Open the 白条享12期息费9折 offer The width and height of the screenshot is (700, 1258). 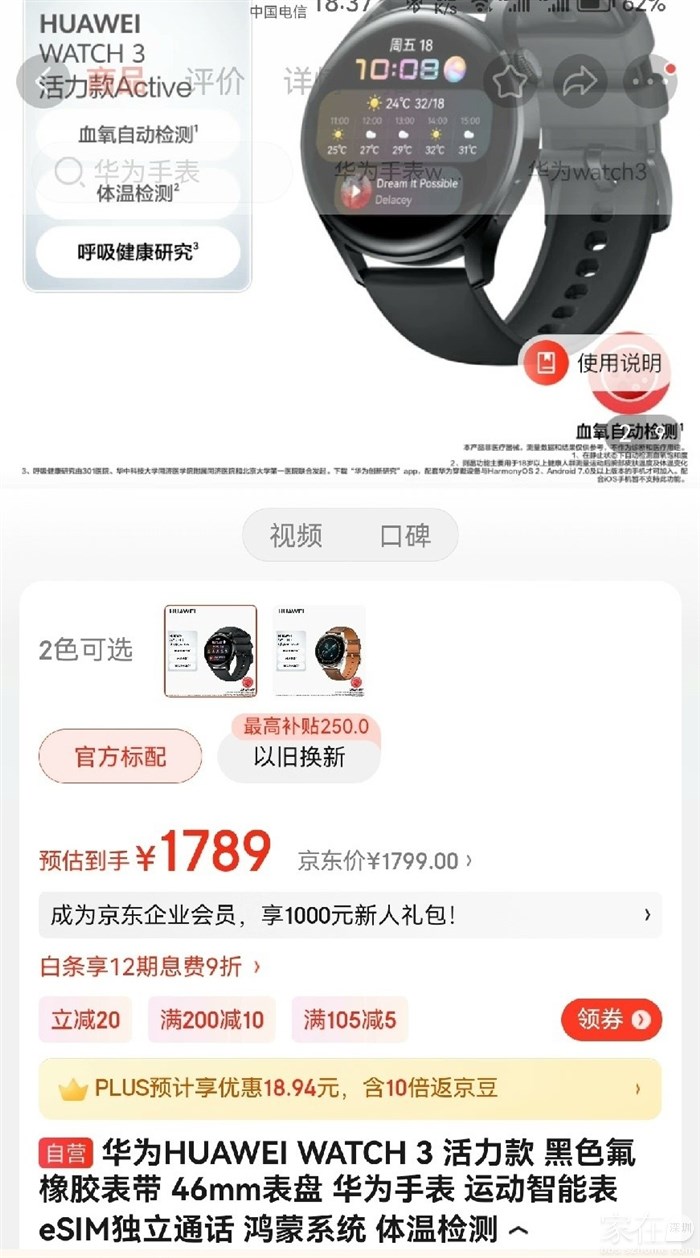[150, 966]
